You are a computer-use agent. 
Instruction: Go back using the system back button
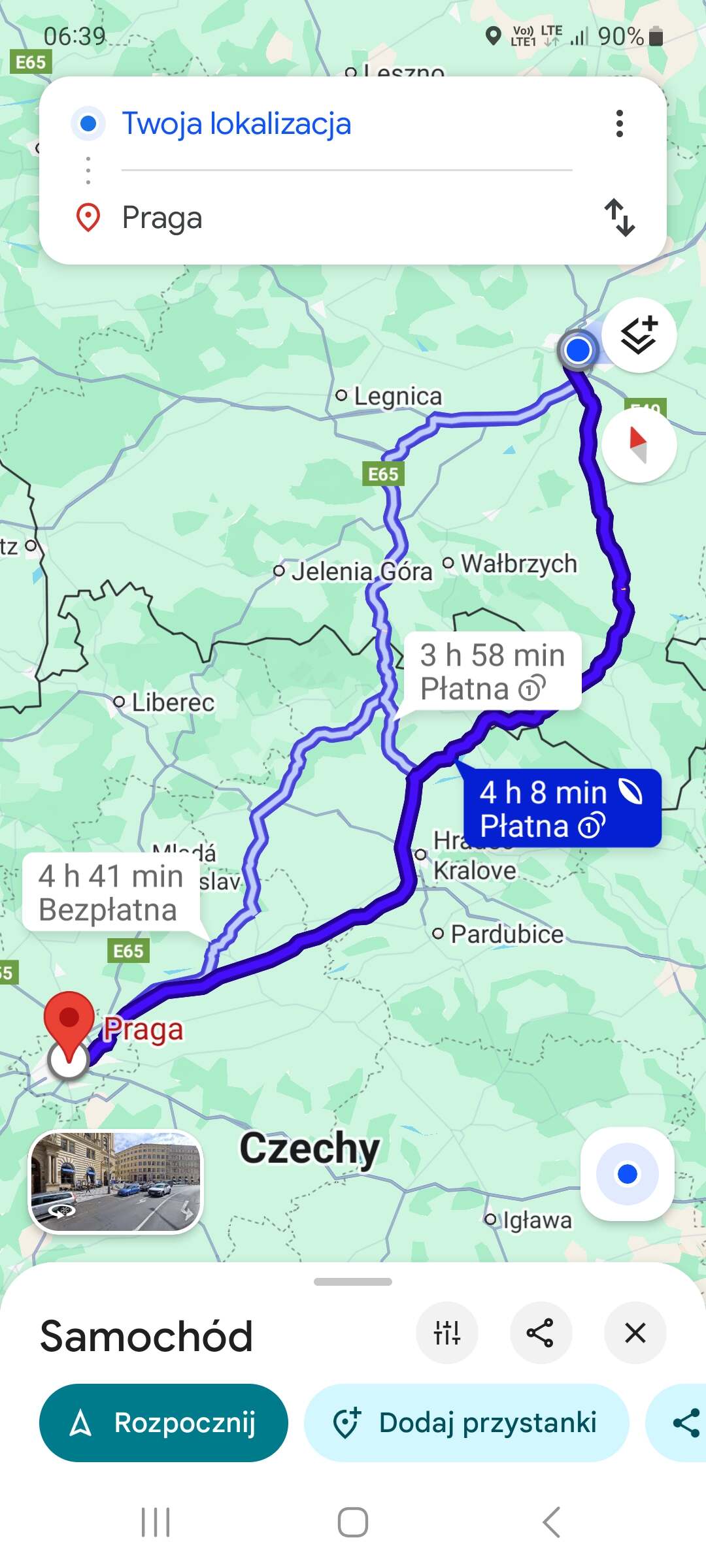coord(551,1522)
